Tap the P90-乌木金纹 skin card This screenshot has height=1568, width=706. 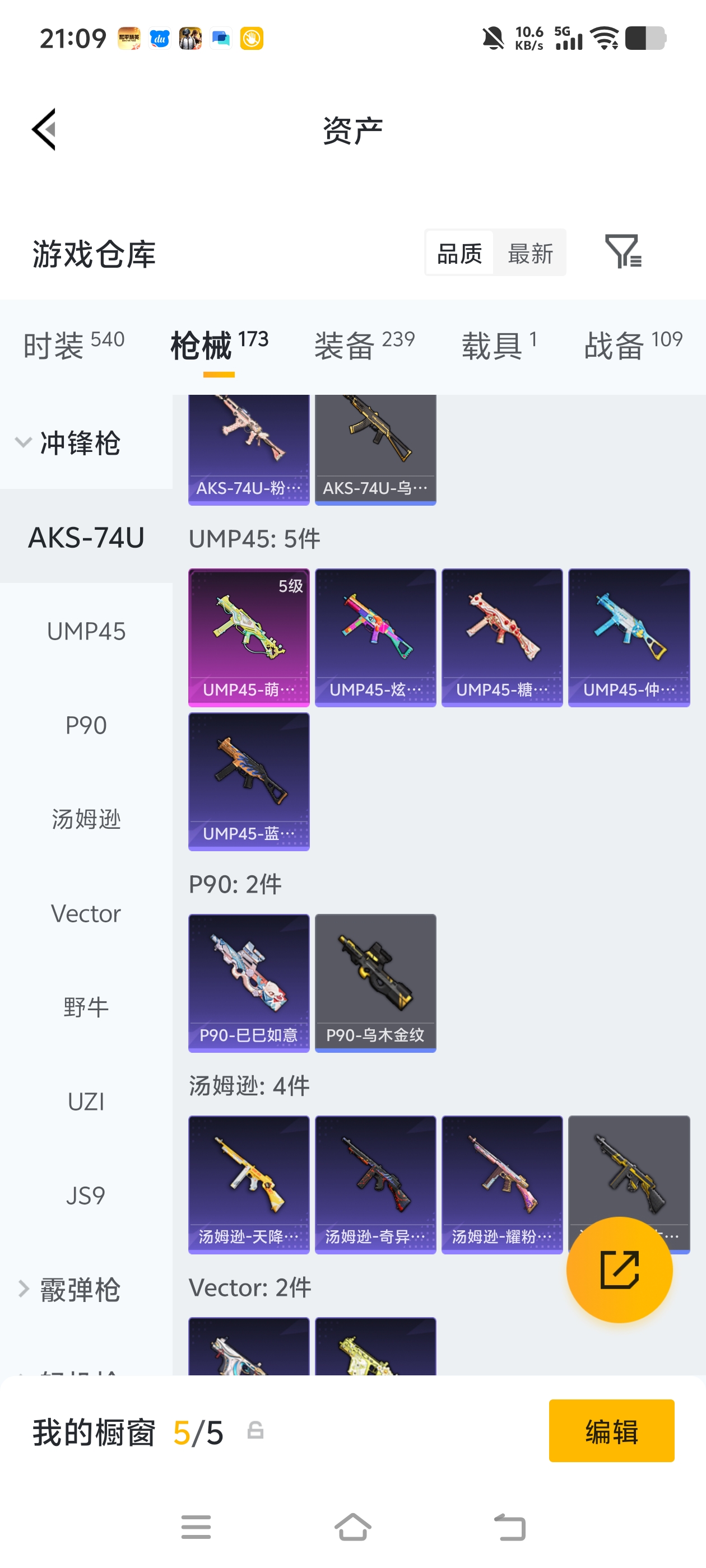pos(375,982)
